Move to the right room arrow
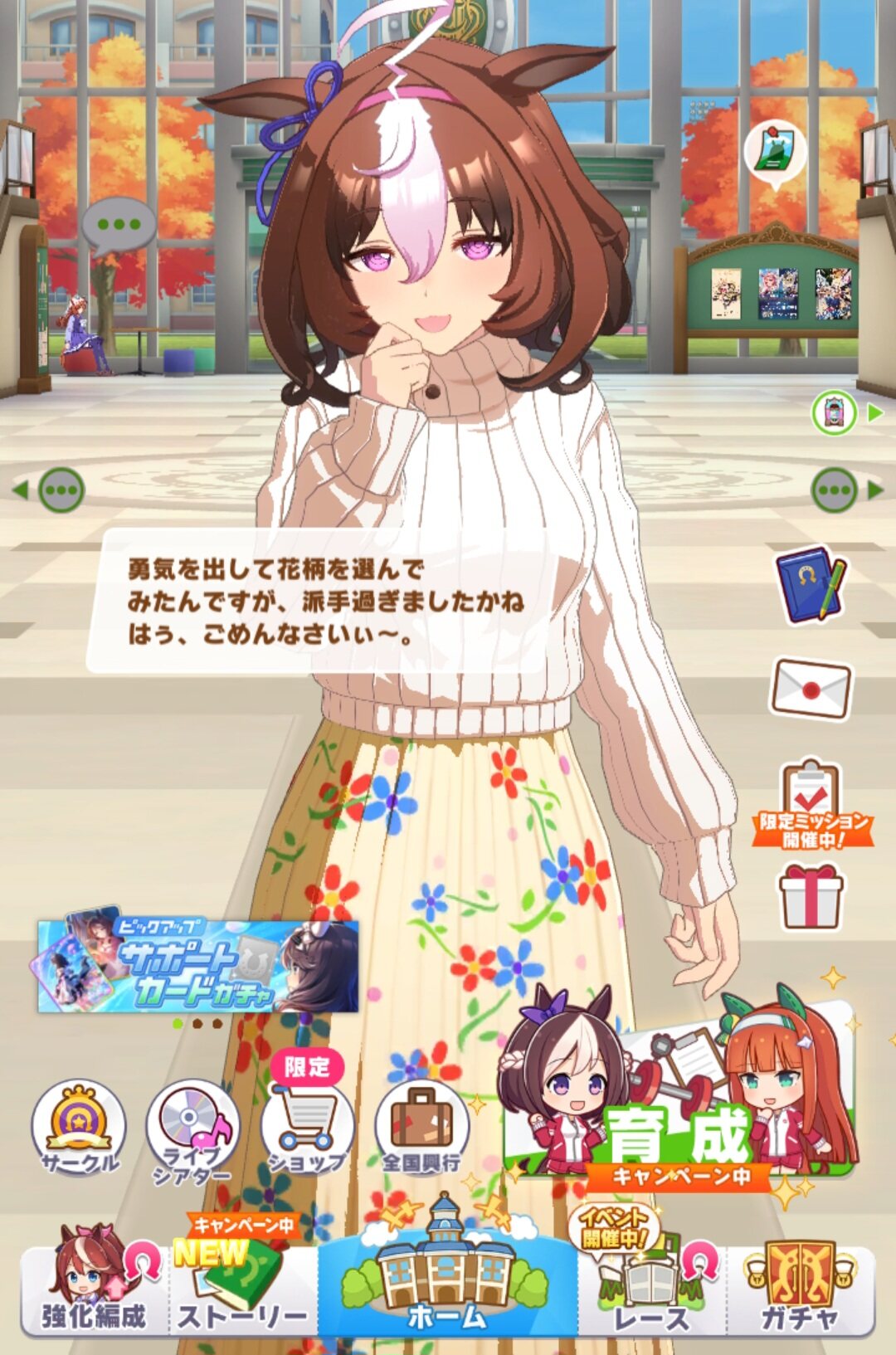 point(845,490)
